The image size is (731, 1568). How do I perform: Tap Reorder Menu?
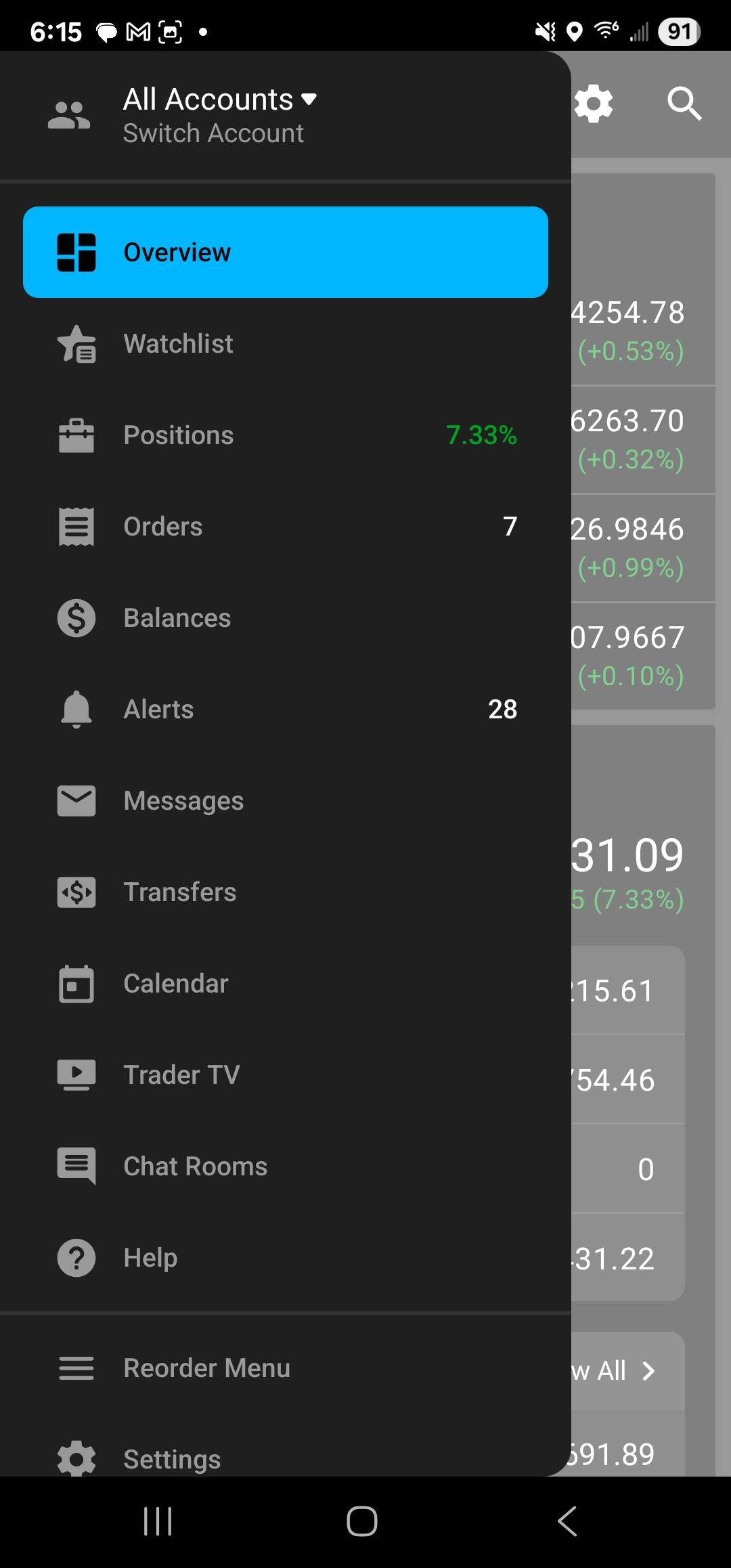point(285,1368)
